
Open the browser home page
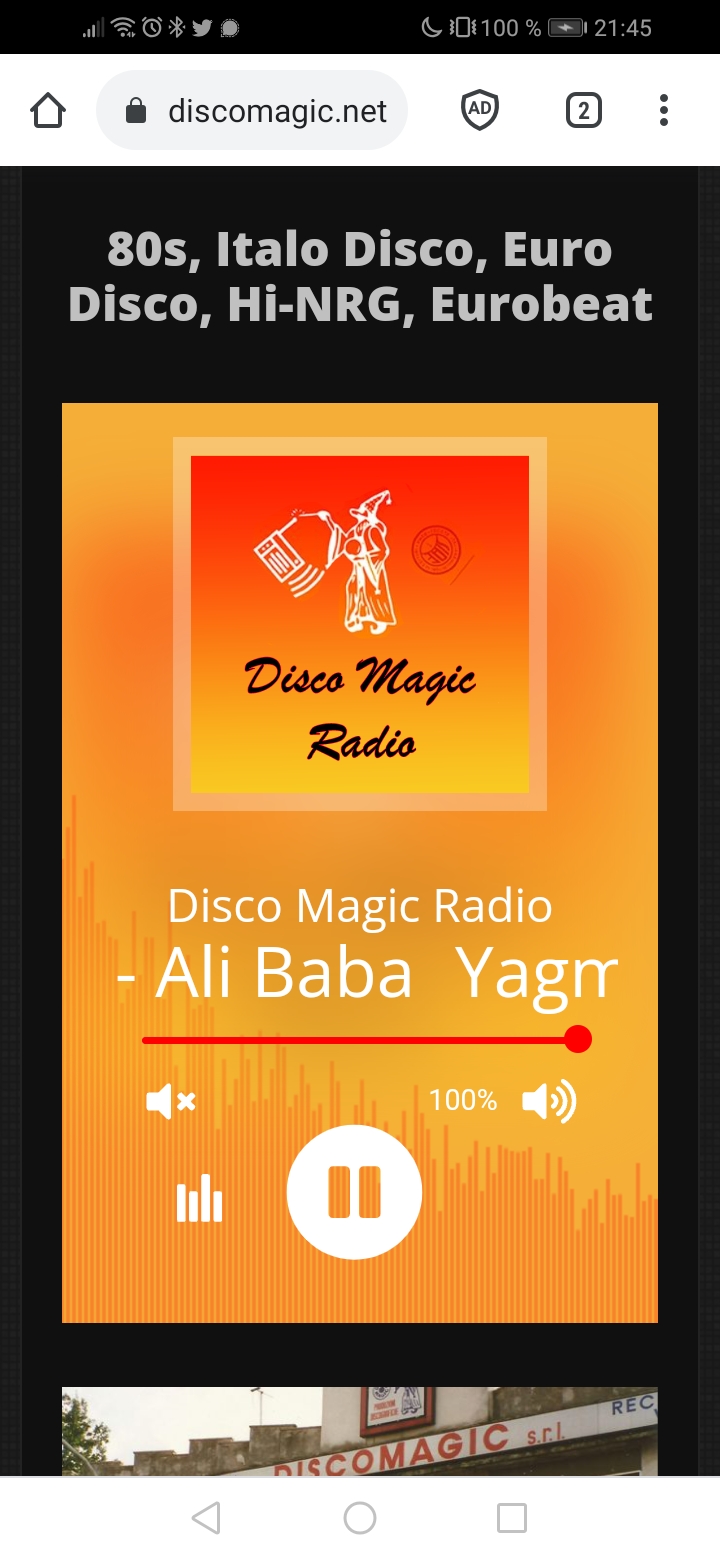tap(48, 110)
